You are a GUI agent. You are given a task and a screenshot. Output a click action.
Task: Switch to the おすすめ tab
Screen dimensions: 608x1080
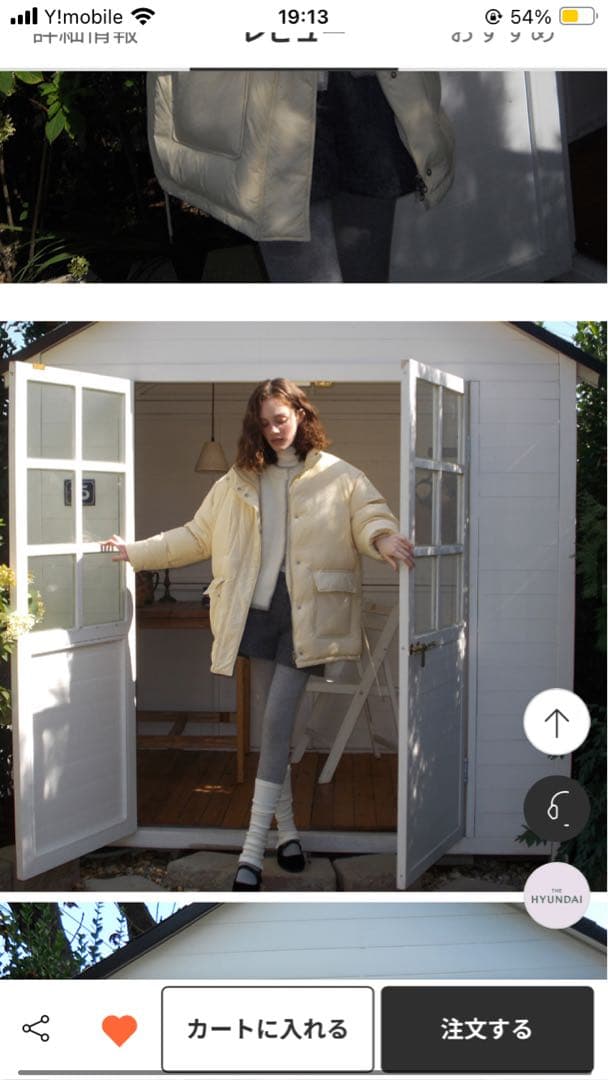502,38
